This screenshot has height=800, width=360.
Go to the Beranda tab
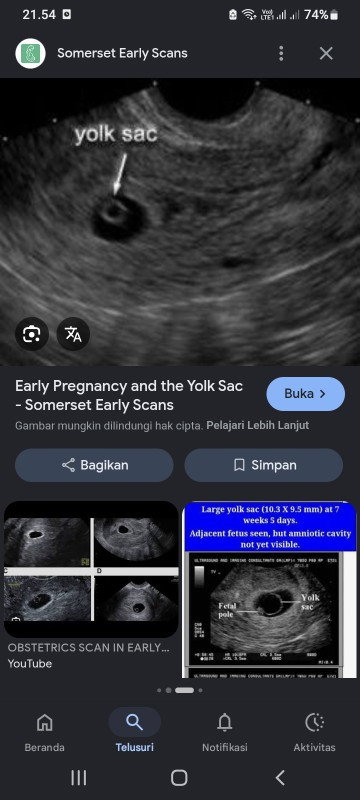(45, 733)
